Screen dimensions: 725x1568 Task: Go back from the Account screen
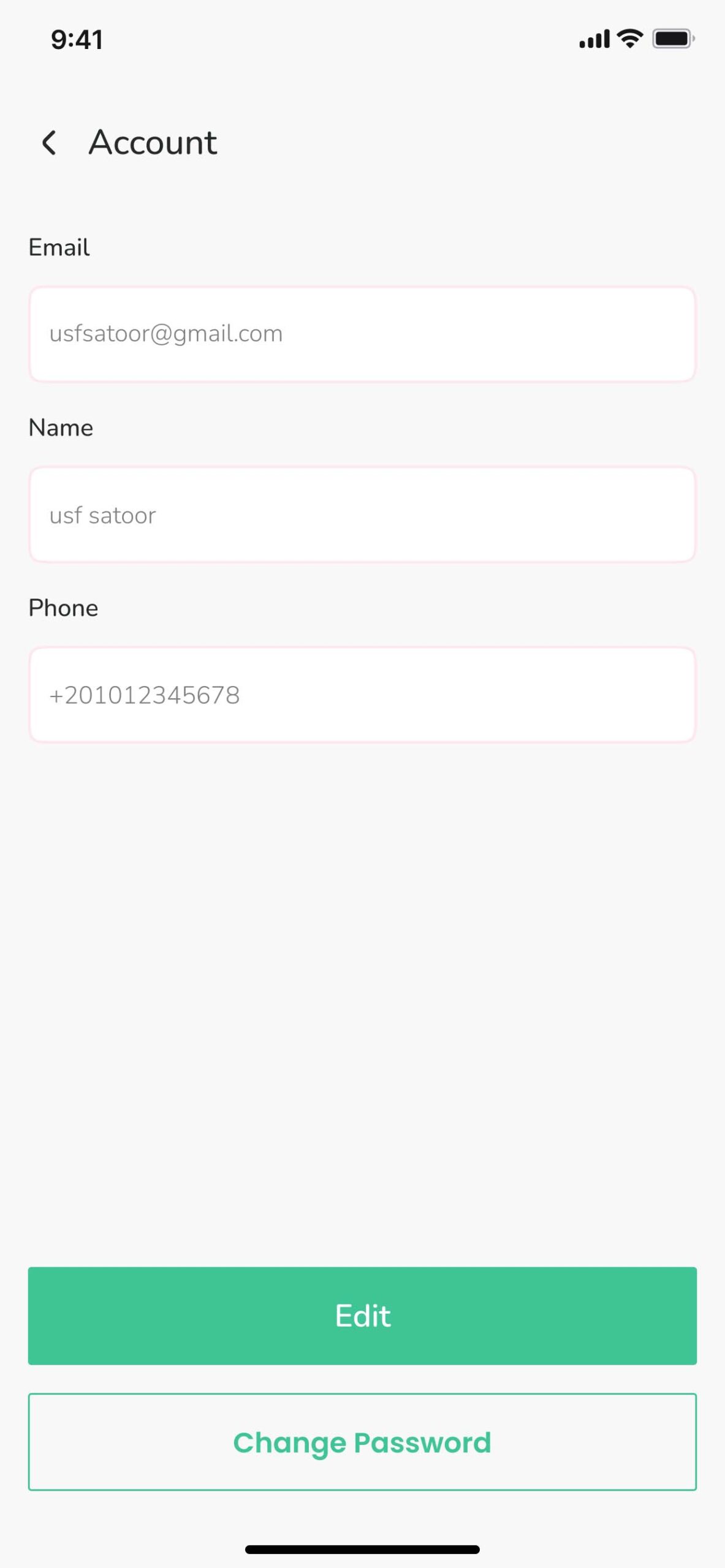(x=49, y=143)
